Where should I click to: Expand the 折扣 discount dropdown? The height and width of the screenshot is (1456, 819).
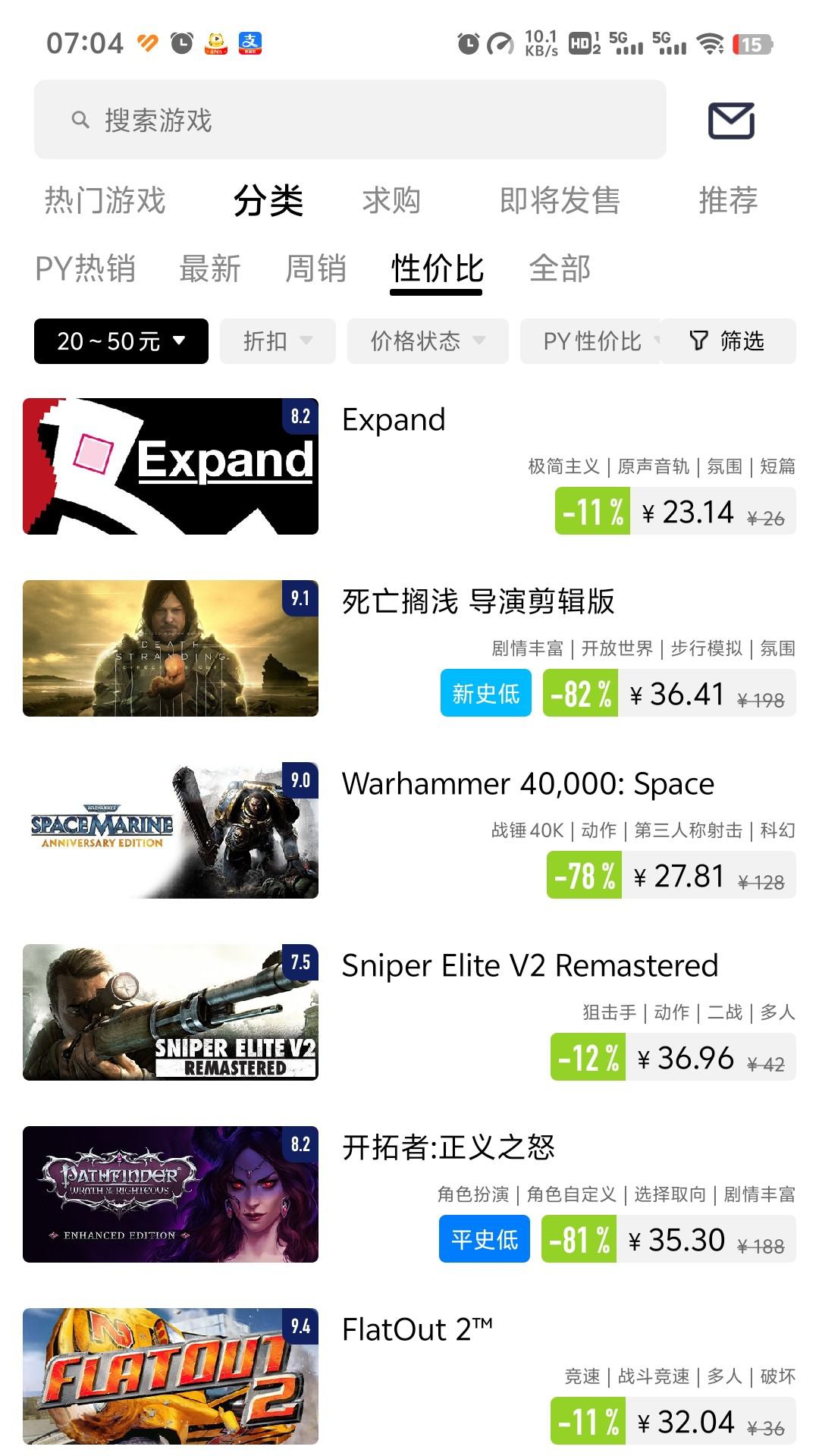pyautogui.click(x=278, y=341)
